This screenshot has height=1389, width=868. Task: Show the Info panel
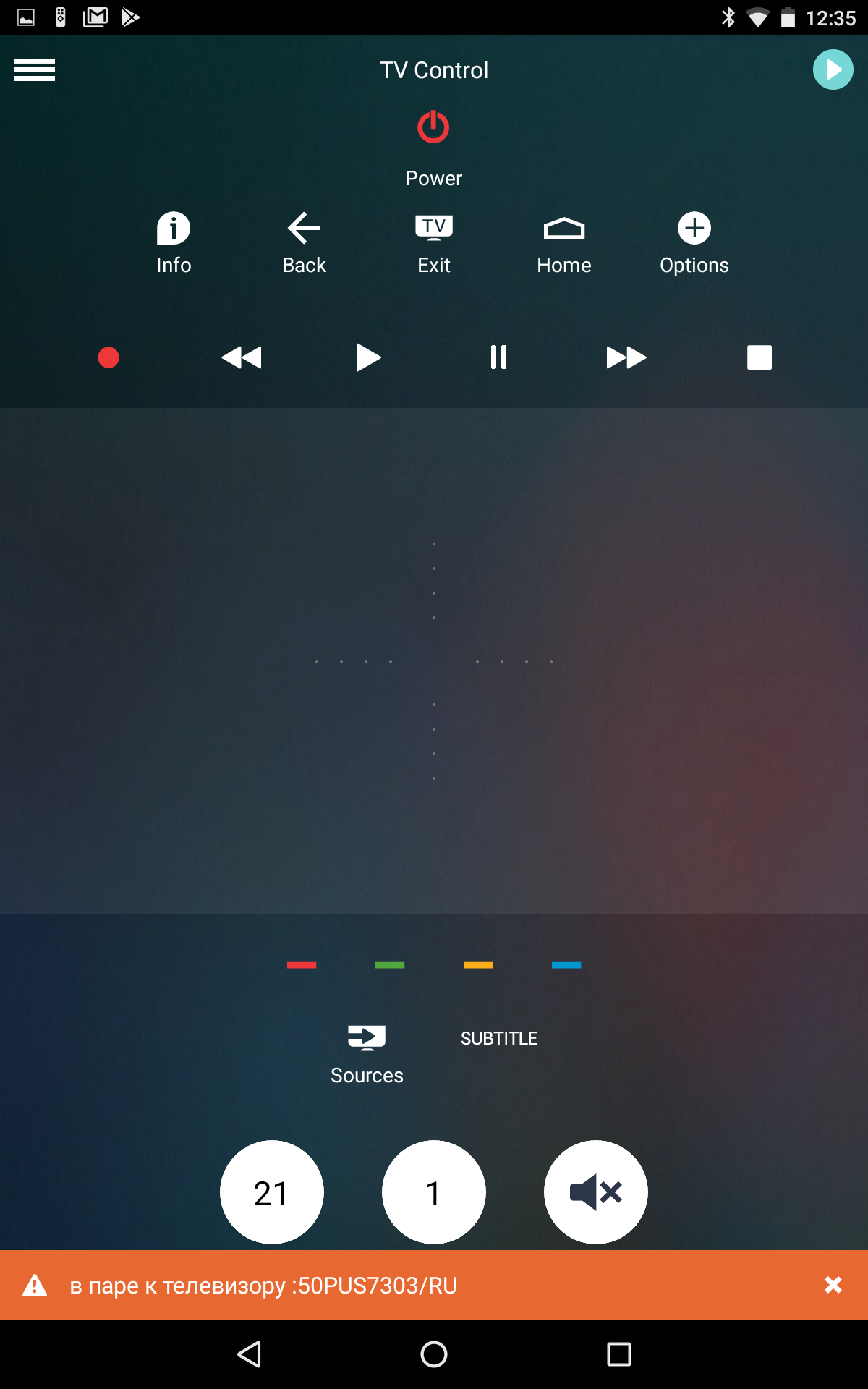(174, 243)
